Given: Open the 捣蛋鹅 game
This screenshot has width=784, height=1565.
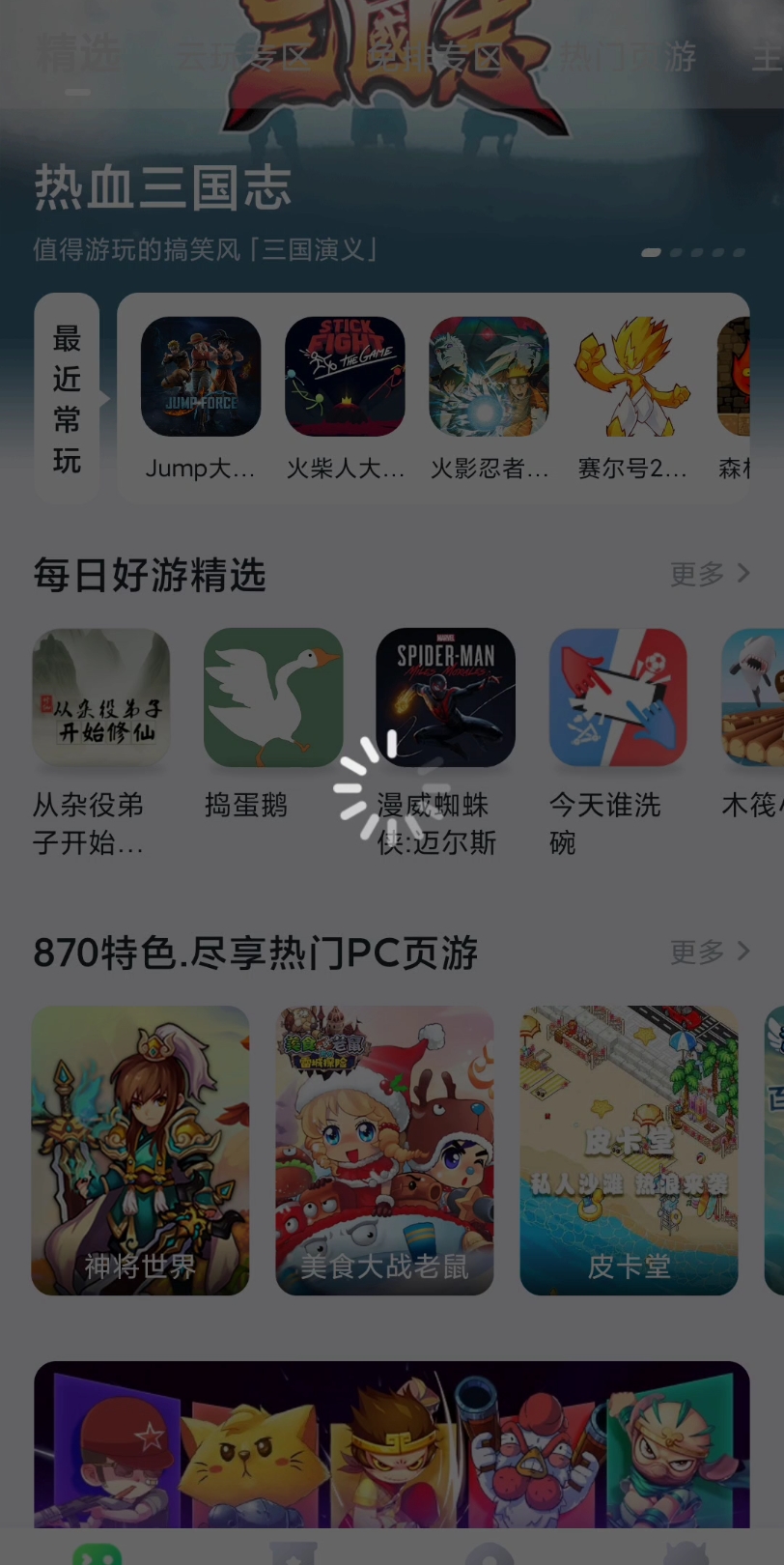Looking at the screenshot, I should pos(273,697).
